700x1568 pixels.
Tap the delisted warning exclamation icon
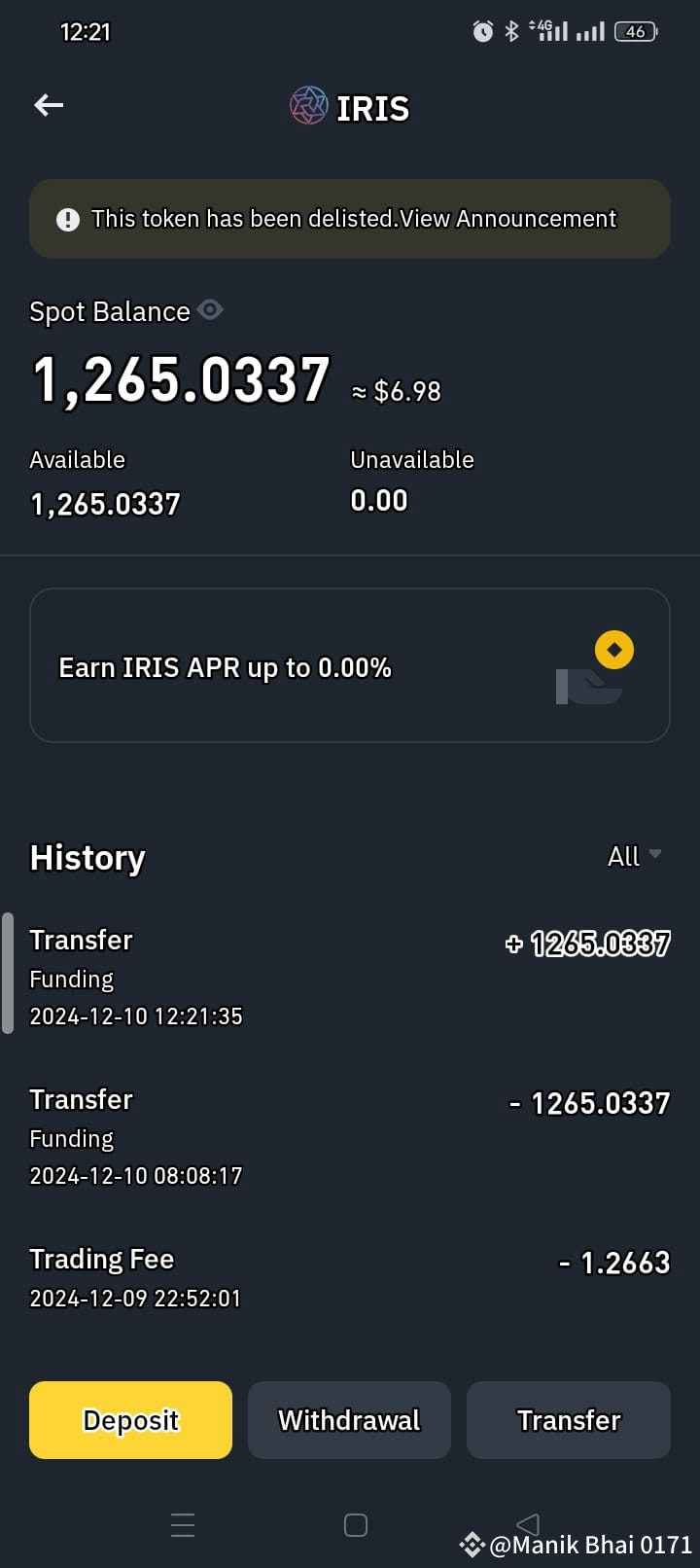(x=66, y=219)
